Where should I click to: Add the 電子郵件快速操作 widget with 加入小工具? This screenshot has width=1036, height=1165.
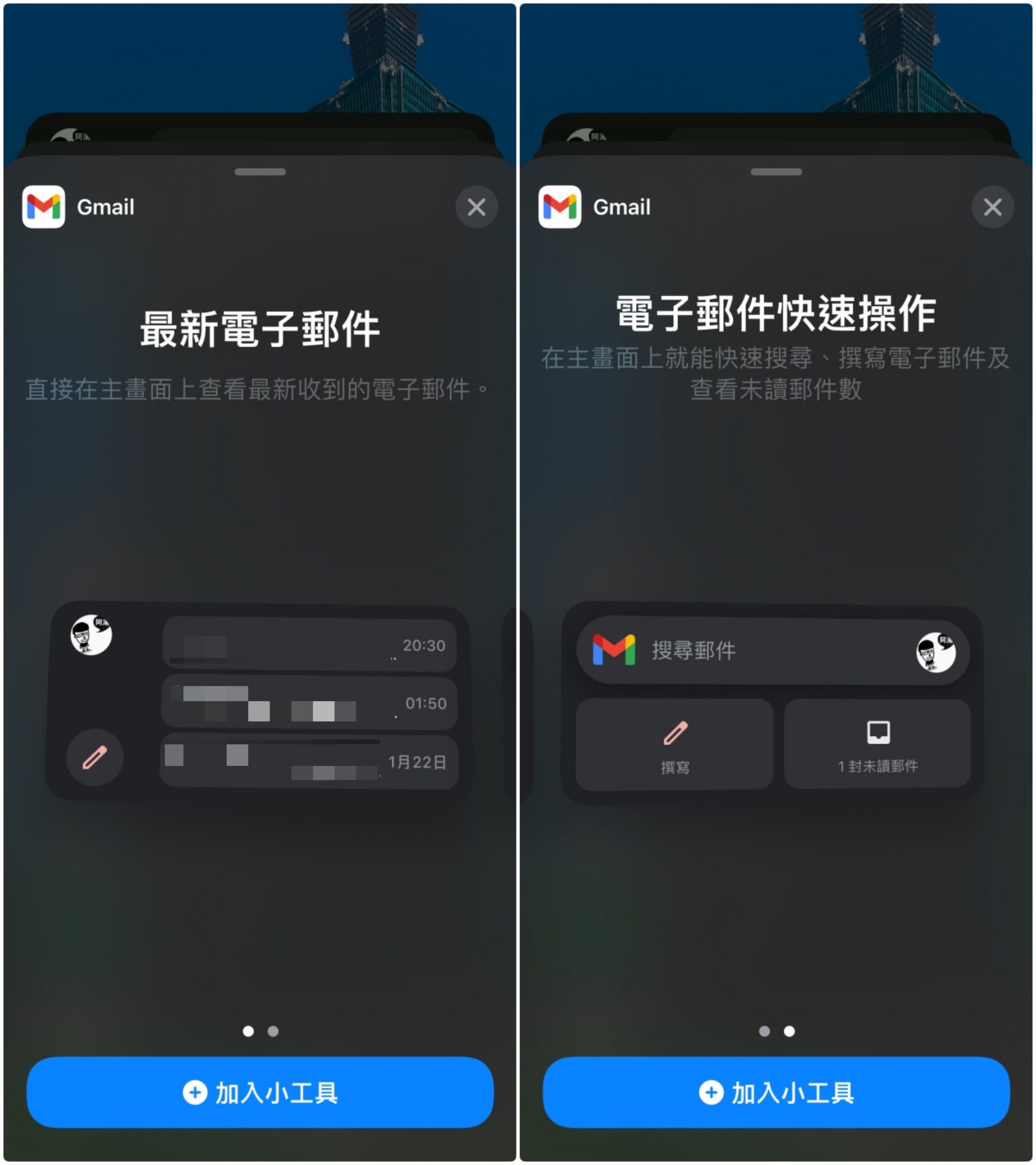point(776,1093)
